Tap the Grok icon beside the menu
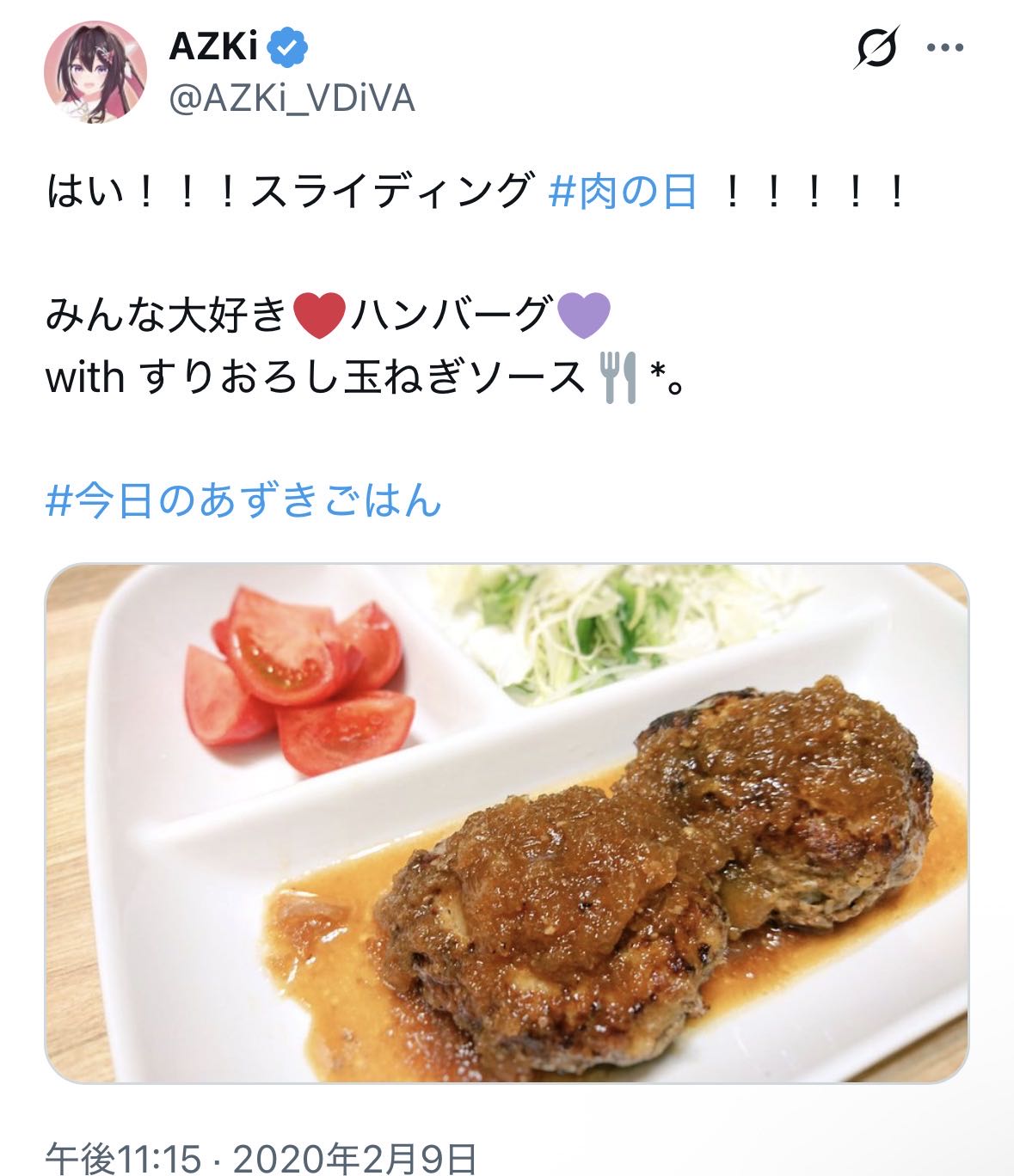 point(876,47)
